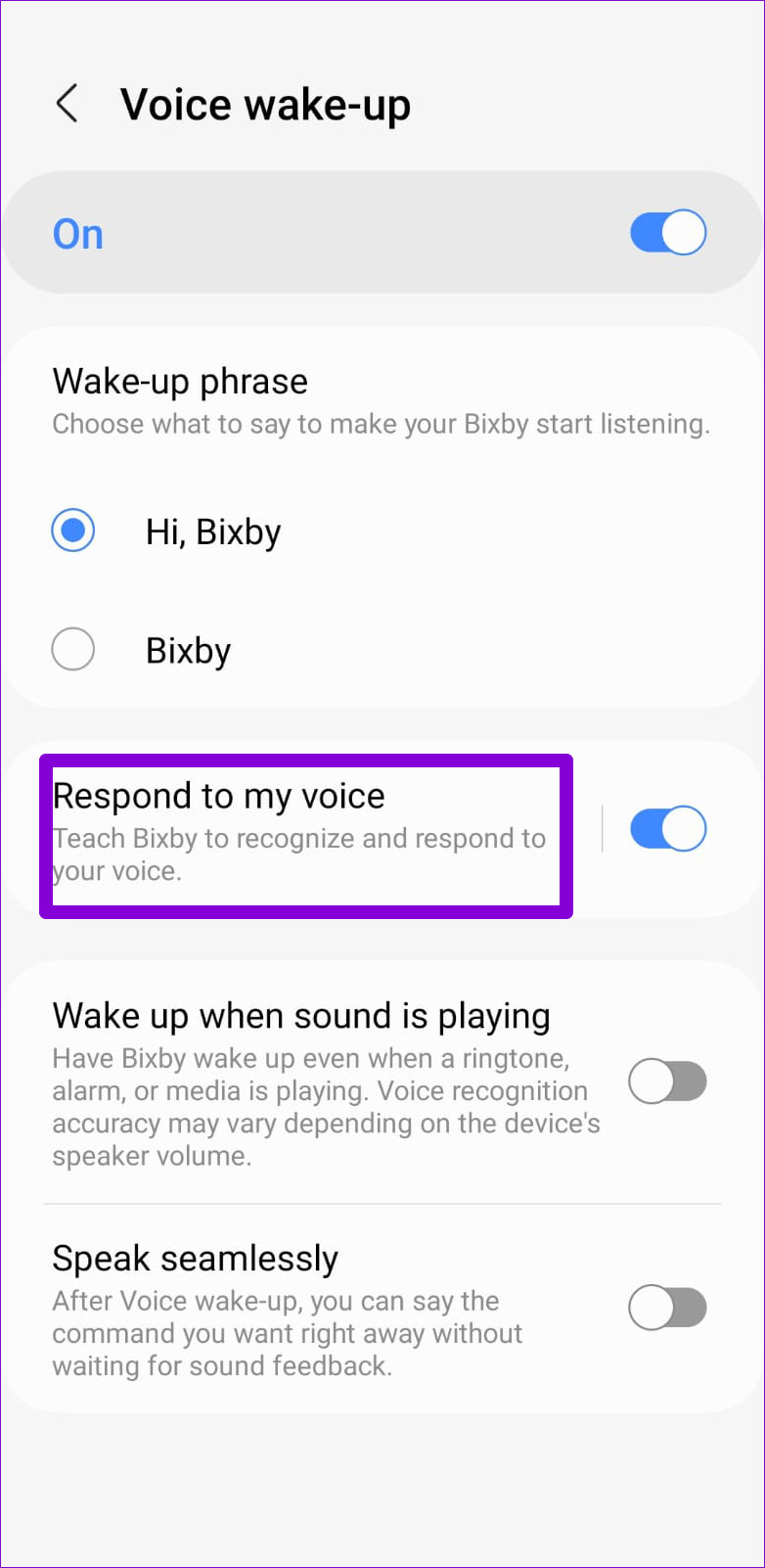Go back from Voice wake-up
The height and width of the screenshot is (1568, 765).
tap(67, 104)
